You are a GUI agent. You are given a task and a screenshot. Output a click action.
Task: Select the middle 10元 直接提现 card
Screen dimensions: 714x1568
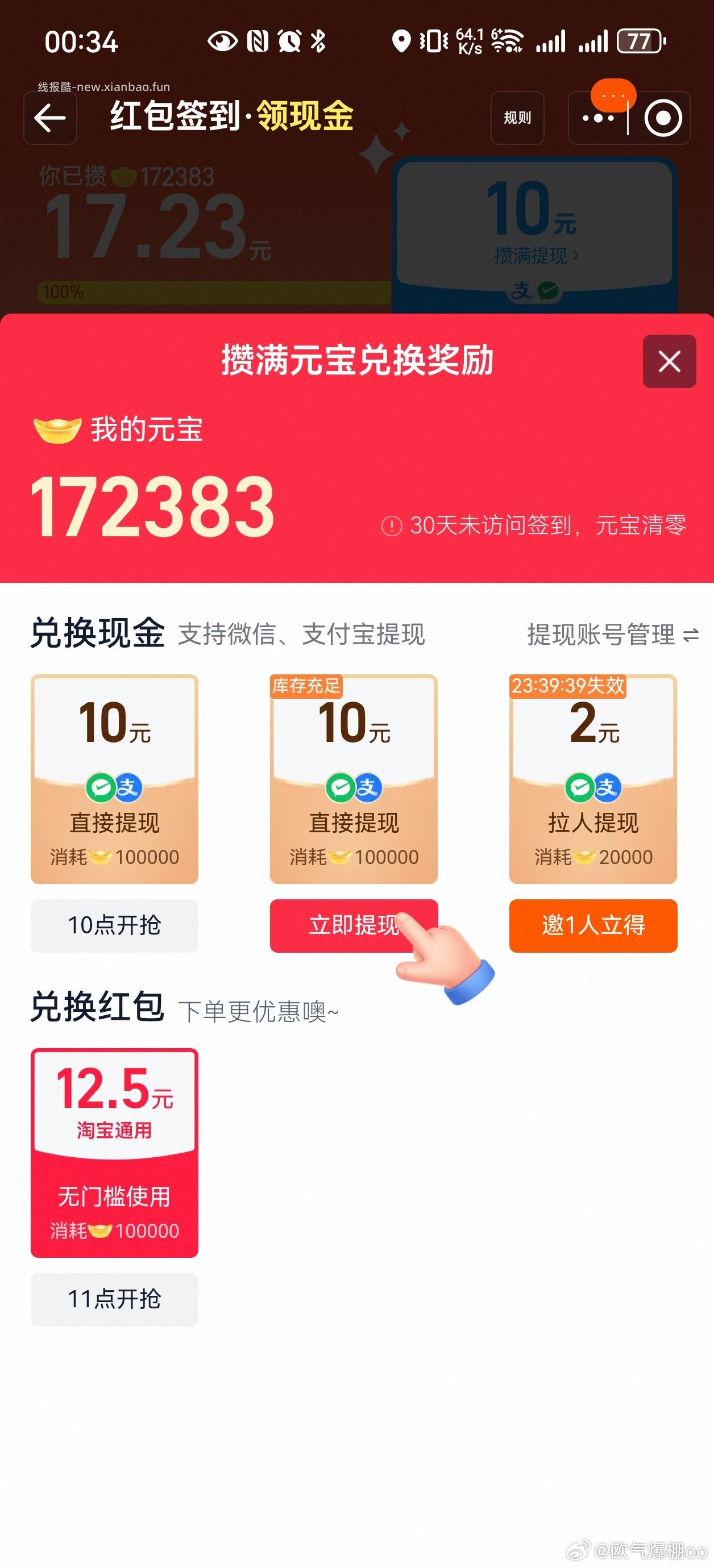coord(354,779)
